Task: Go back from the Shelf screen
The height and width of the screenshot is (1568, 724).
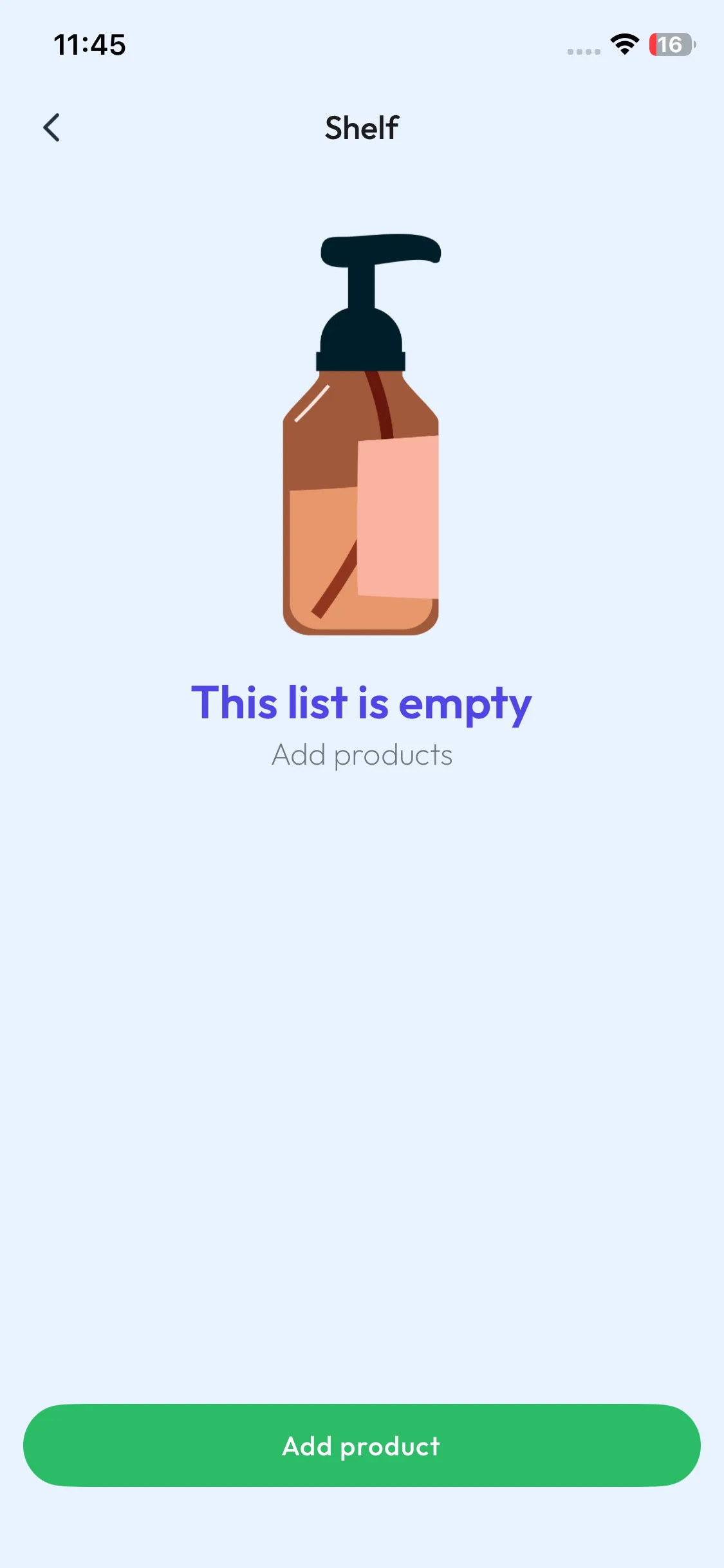Action: pyautogui.click(x=51, y=127)
